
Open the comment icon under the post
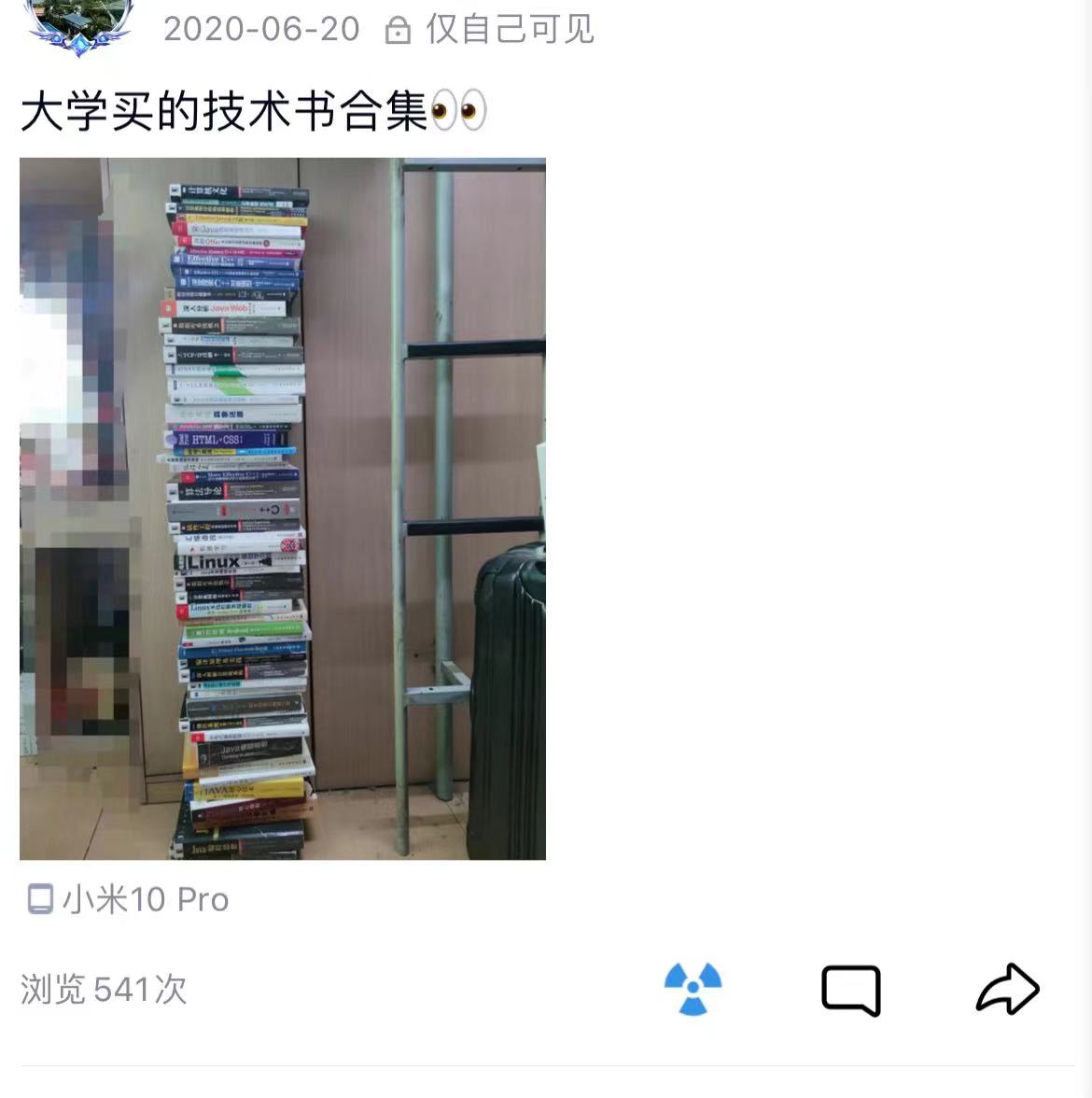(x=850, y=990)
